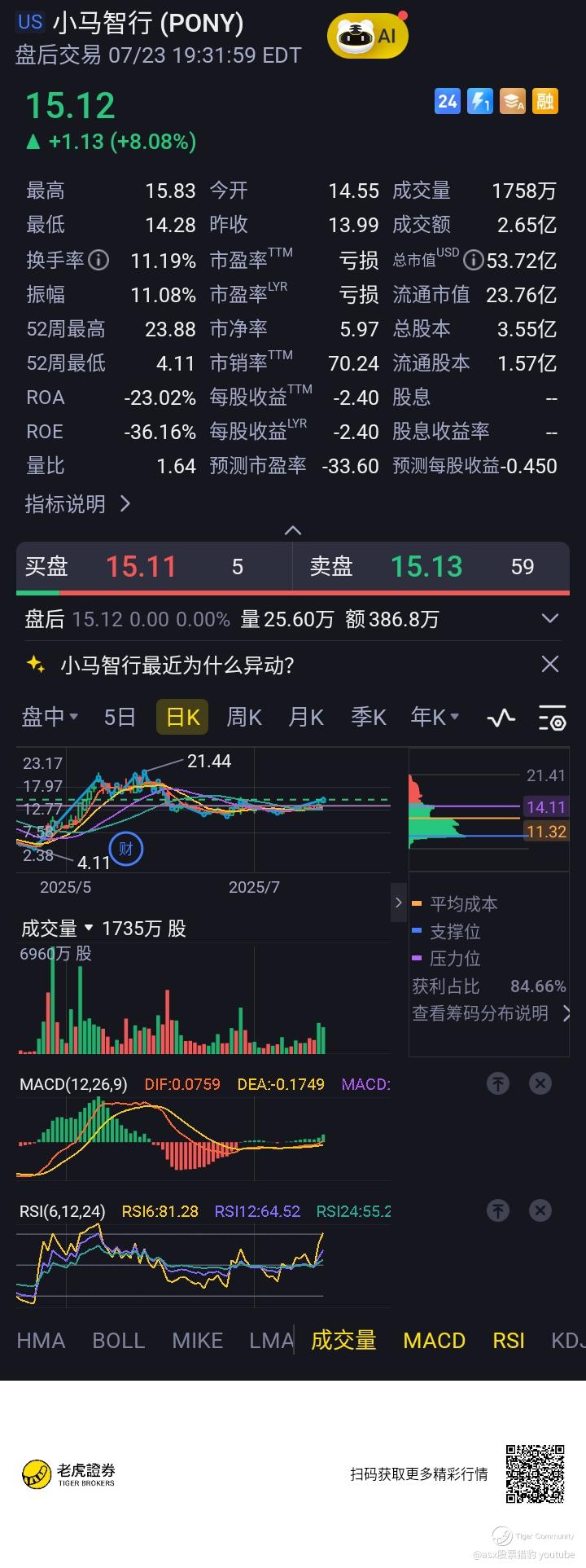Pin the RSI panel to top

498,1210
